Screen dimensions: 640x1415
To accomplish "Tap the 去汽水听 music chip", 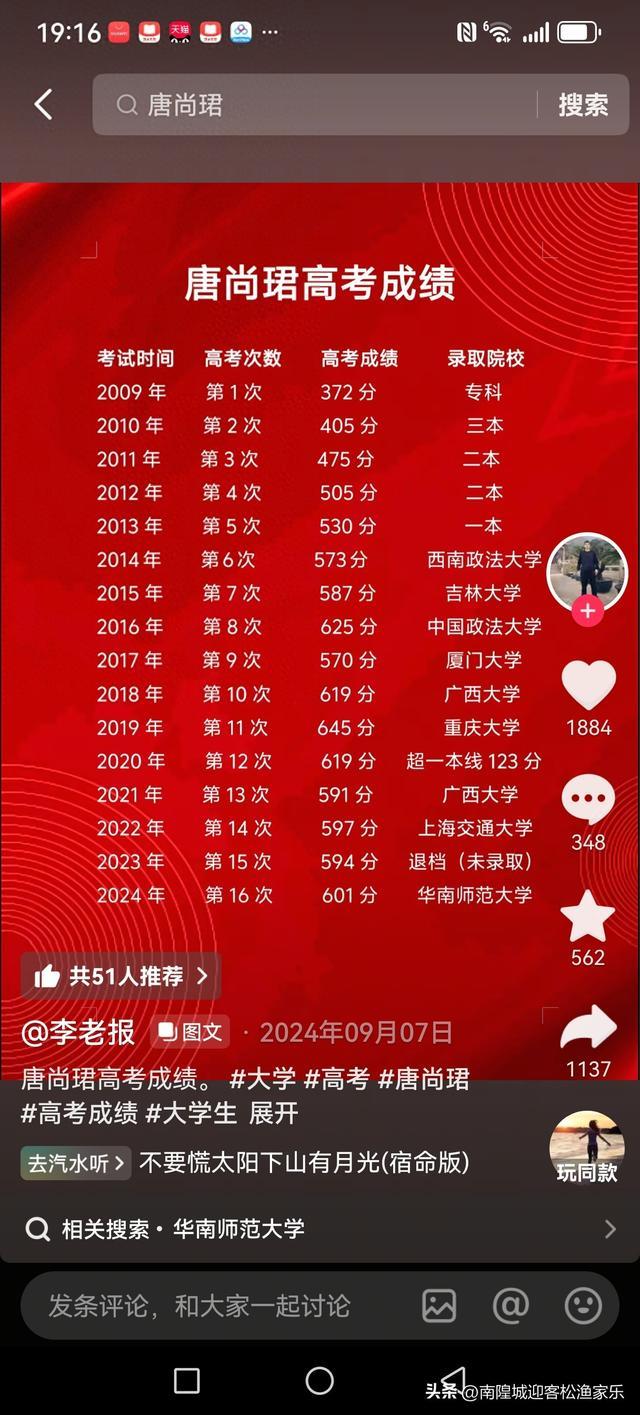I will click(76, 1163).
